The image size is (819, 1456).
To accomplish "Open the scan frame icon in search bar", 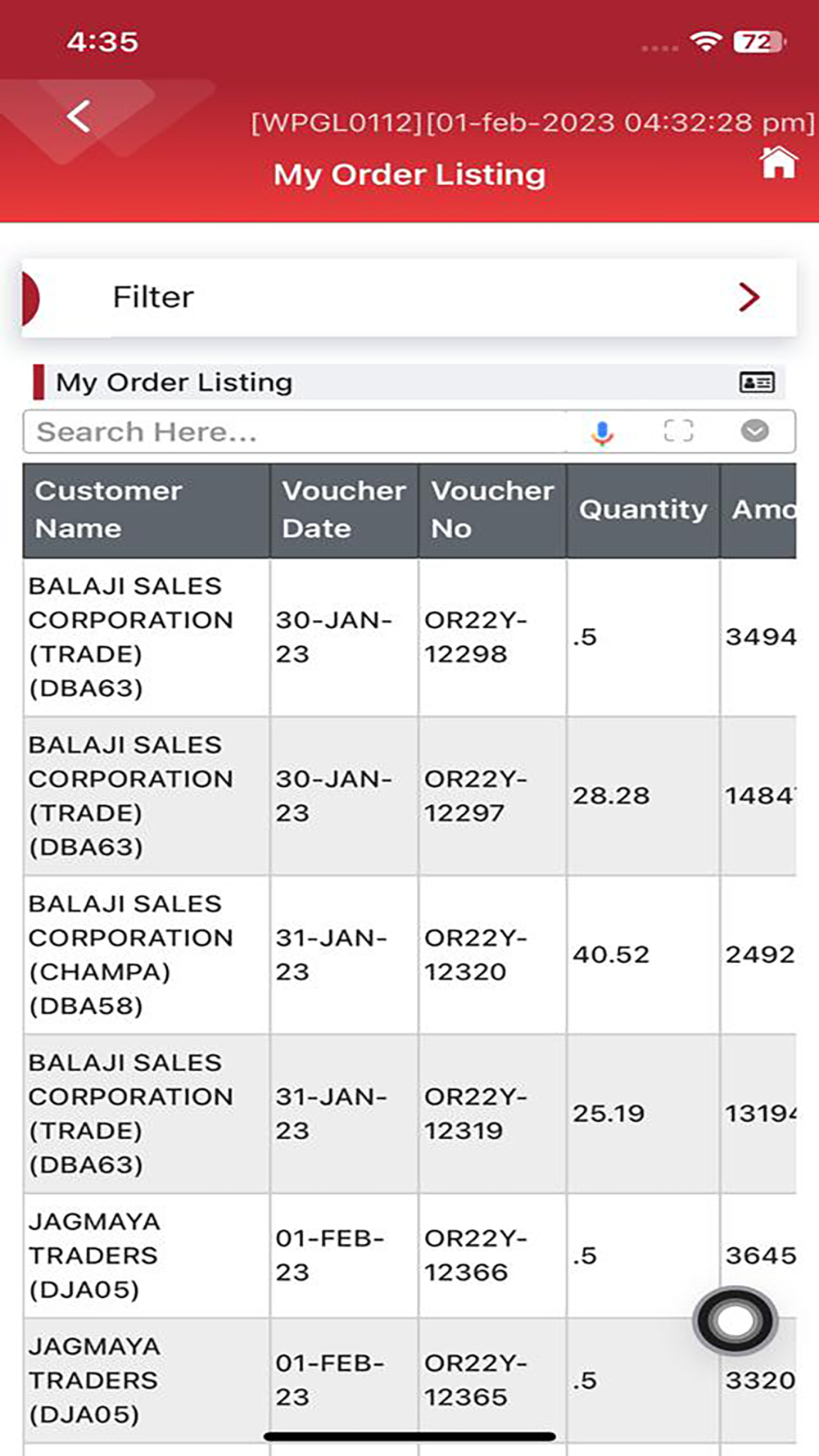I will (678, 431).
